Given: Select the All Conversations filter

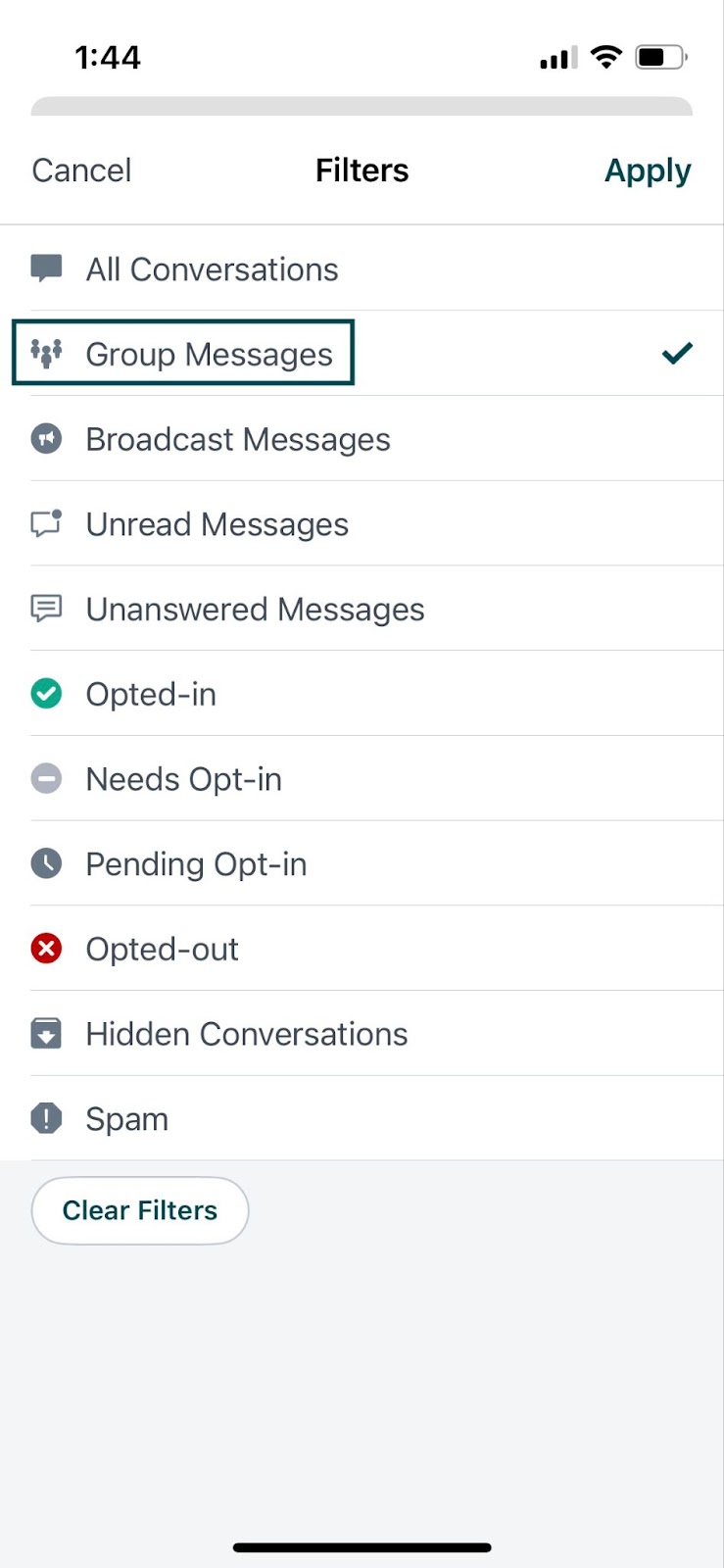Looking at the screenshot, I should point(362,269).
